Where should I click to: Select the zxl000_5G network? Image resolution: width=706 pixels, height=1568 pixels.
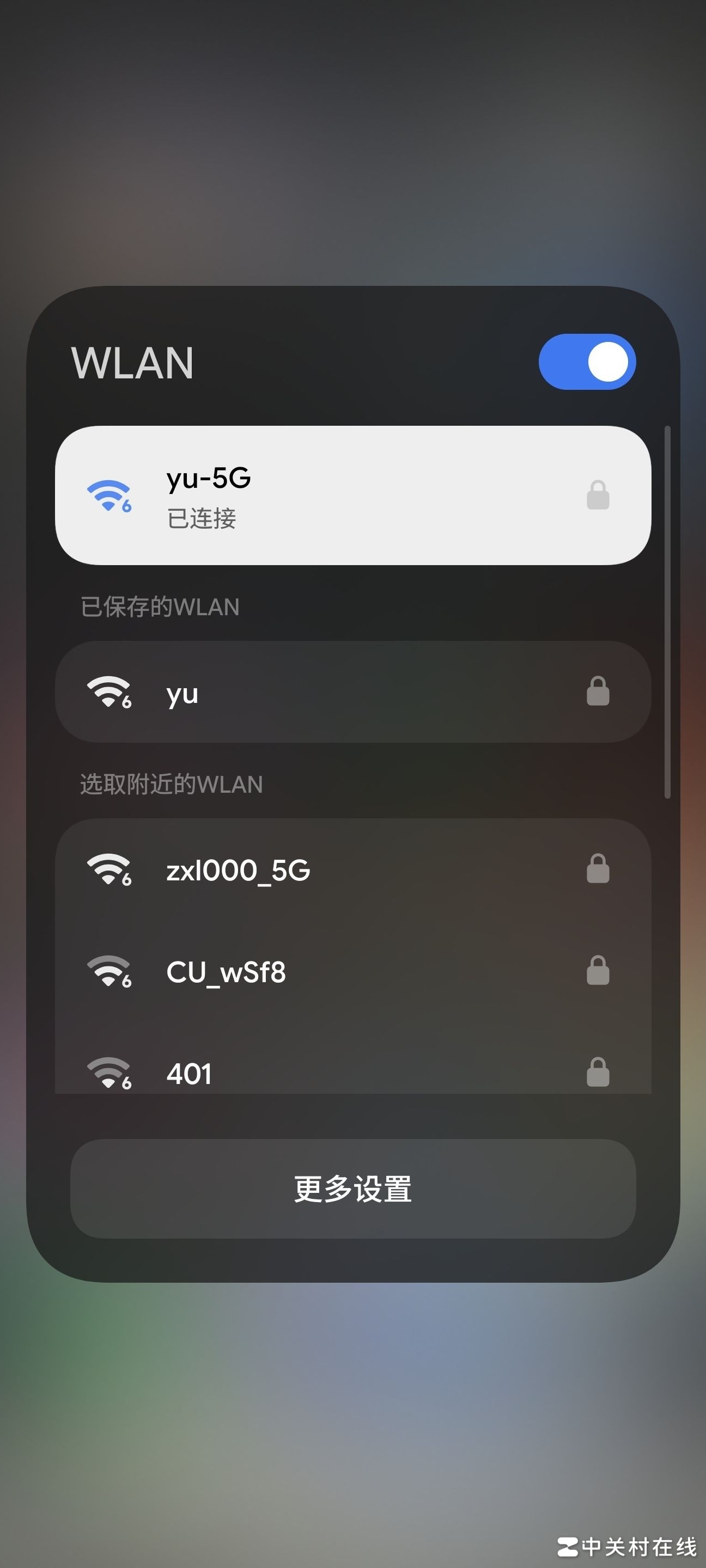(x=352, y=869)
